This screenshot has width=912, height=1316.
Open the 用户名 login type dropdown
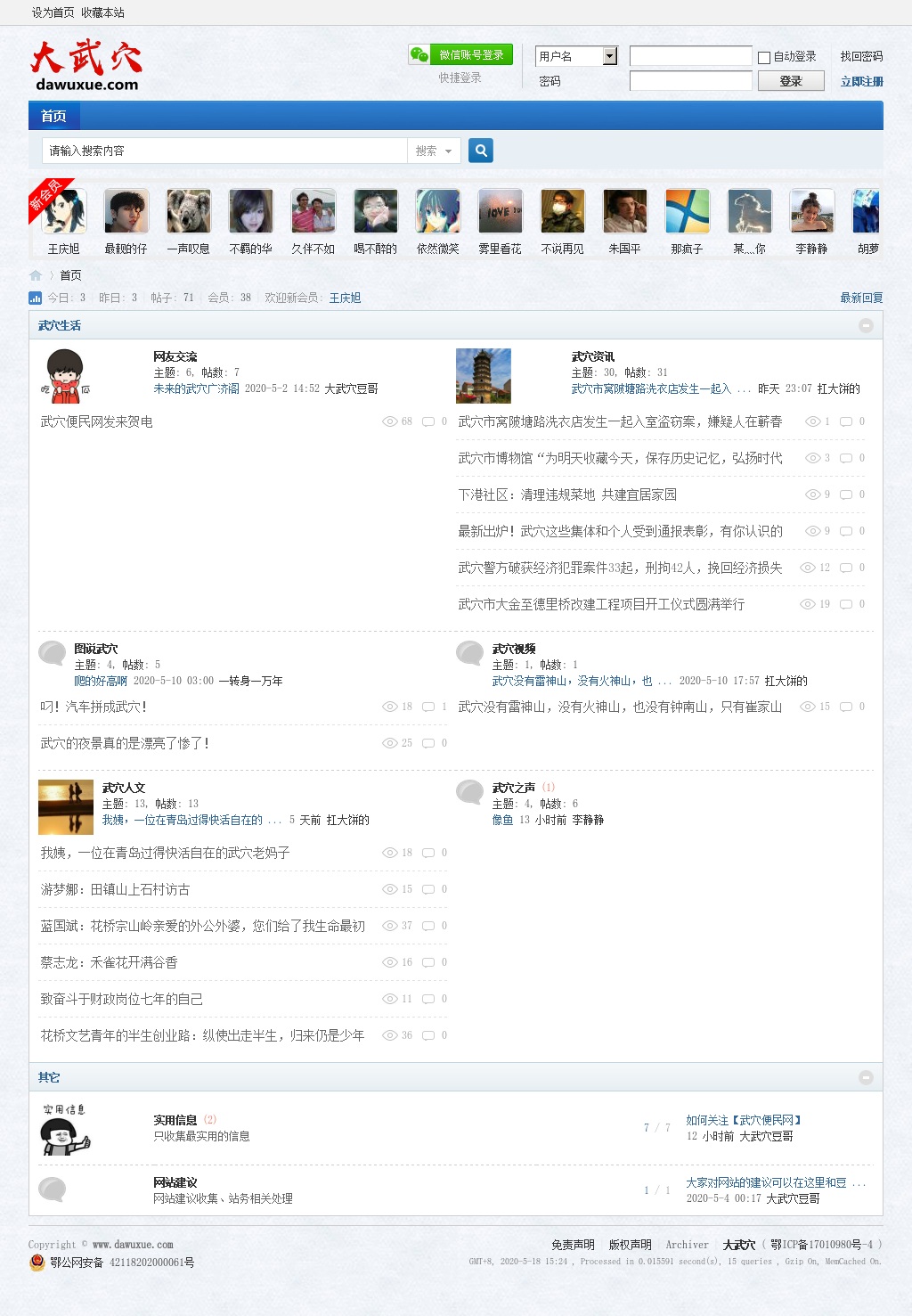tap(610, 56)
